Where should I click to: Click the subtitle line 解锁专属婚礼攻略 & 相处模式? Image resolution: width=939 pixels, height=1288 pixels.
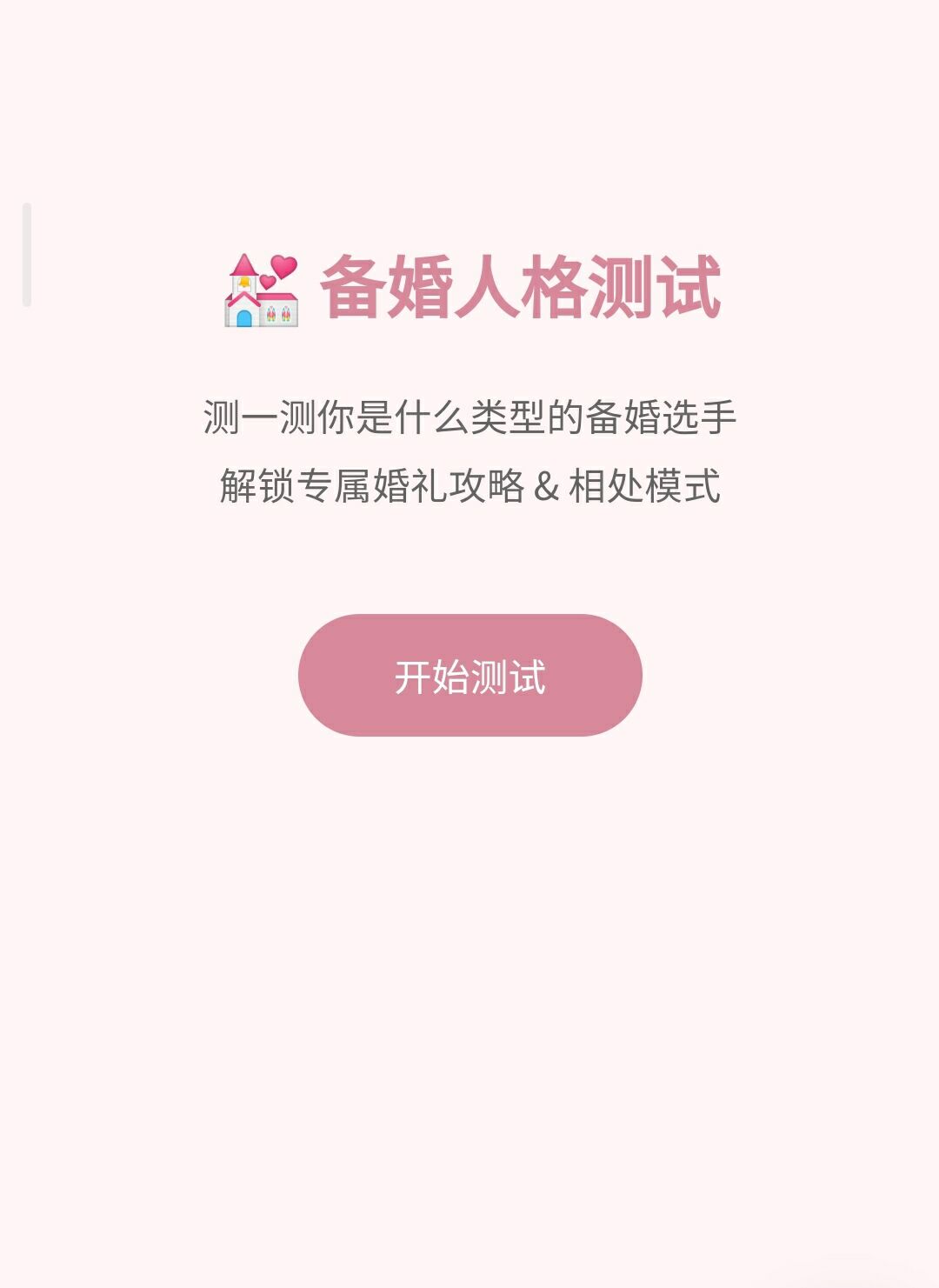(469, 484)
